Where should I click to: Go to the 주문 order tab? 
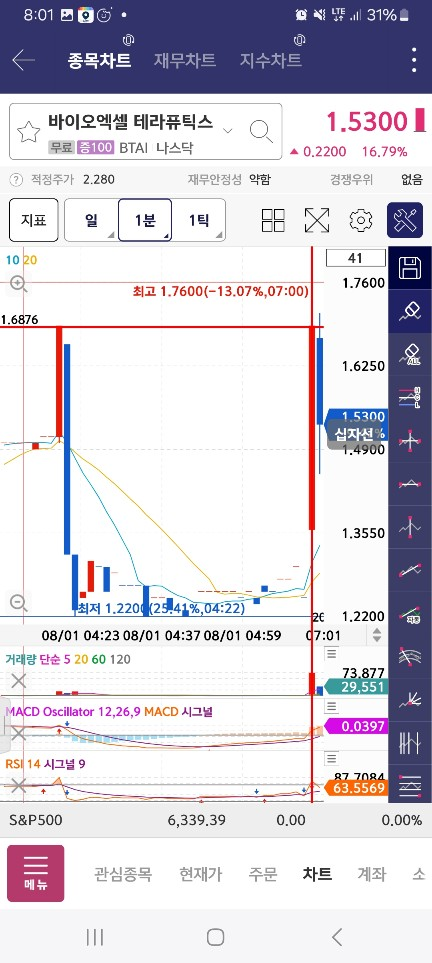coord(262,874)
